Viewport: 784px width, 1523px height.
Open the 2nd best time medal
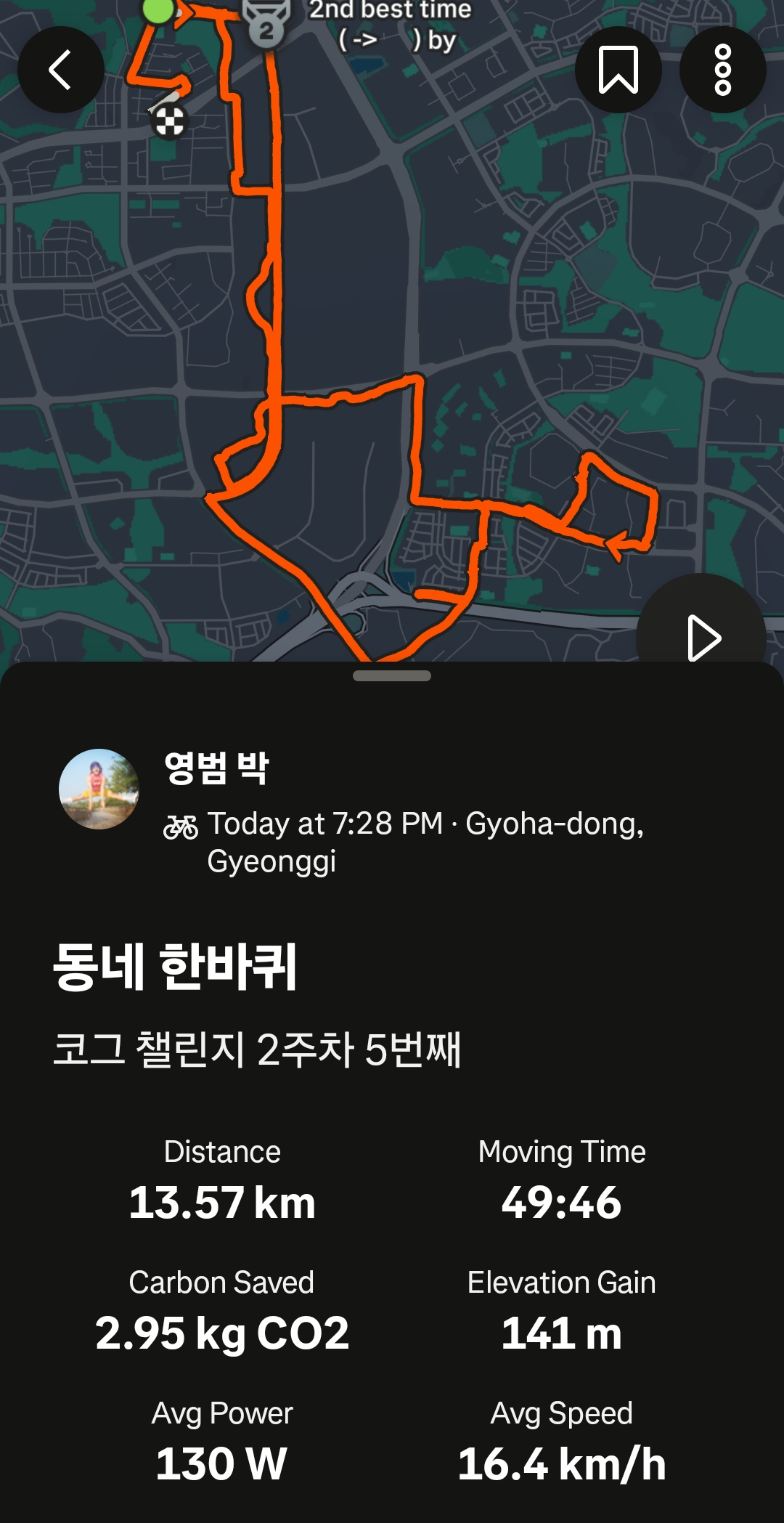click(266, 23)
